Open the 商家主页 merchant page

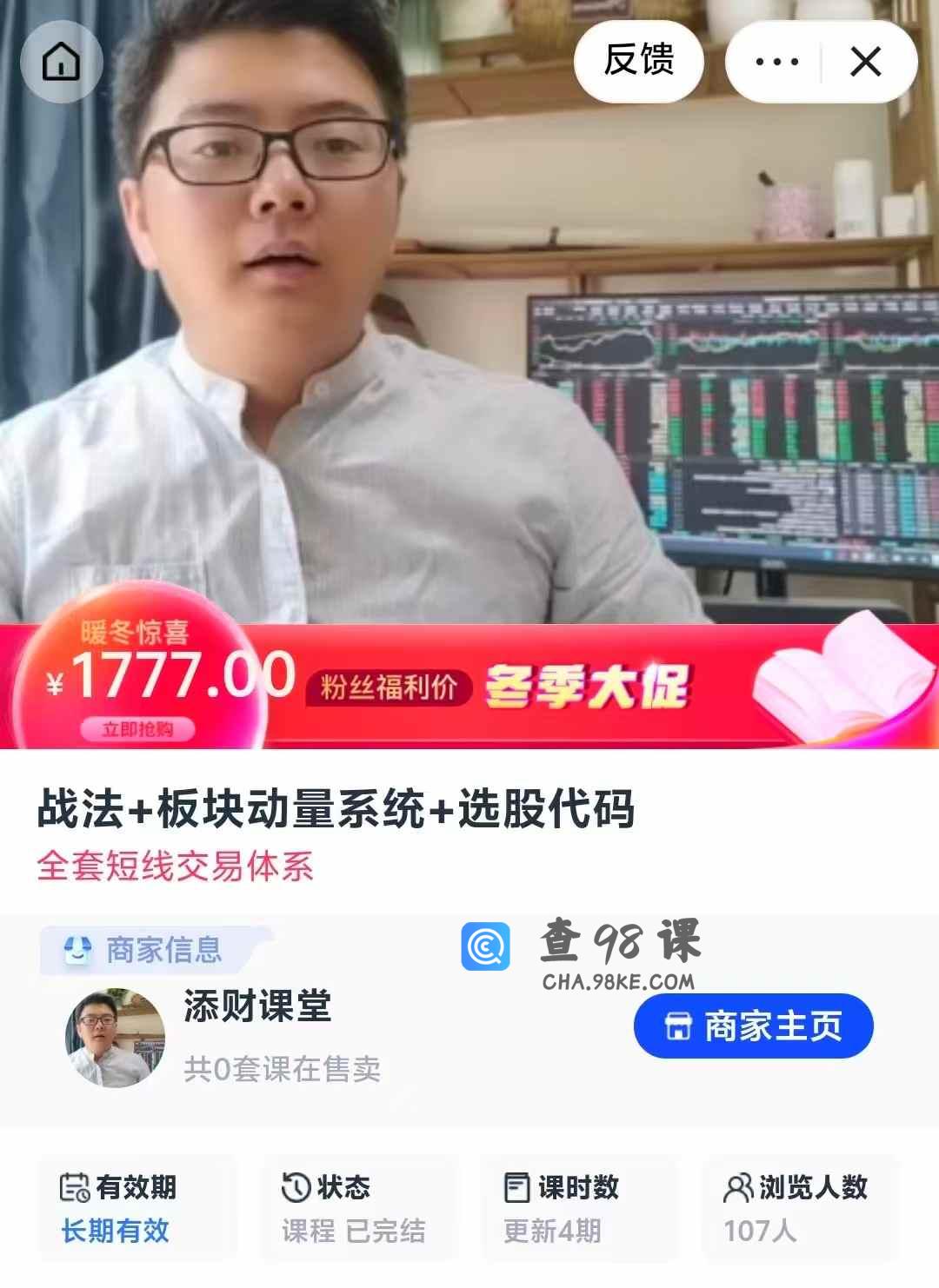pos(753,1026)
